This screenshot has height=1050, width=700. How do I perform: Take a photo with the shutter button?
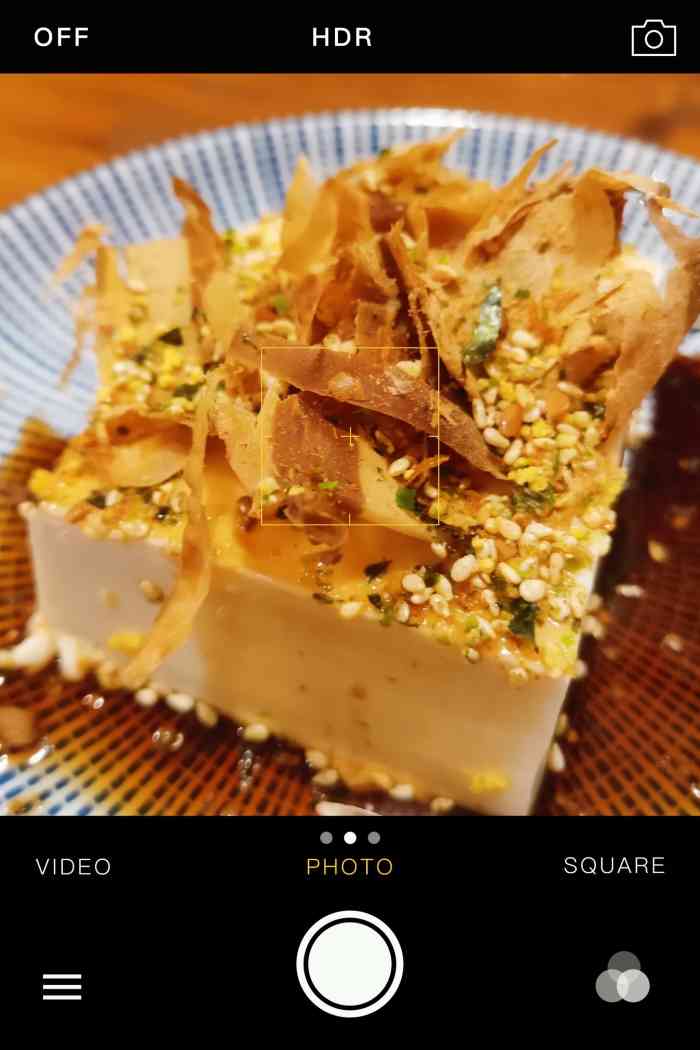pyautogui.click(x=350, y=964)
